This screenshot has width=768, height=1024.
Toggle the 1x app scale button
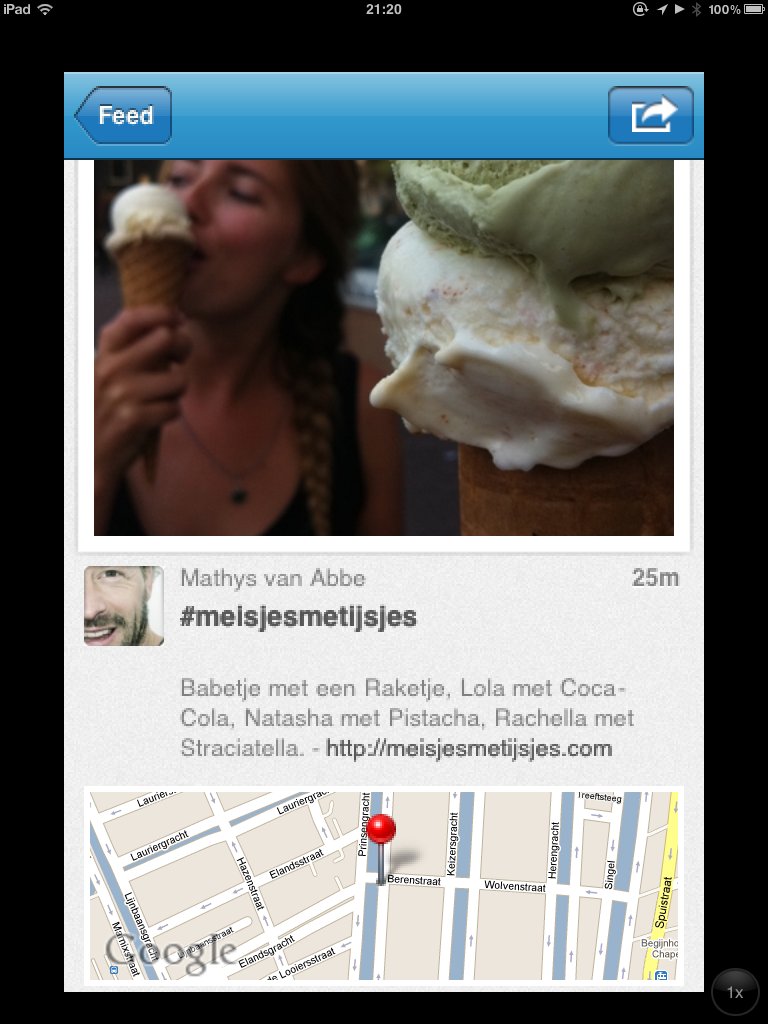tap(735, 993)
